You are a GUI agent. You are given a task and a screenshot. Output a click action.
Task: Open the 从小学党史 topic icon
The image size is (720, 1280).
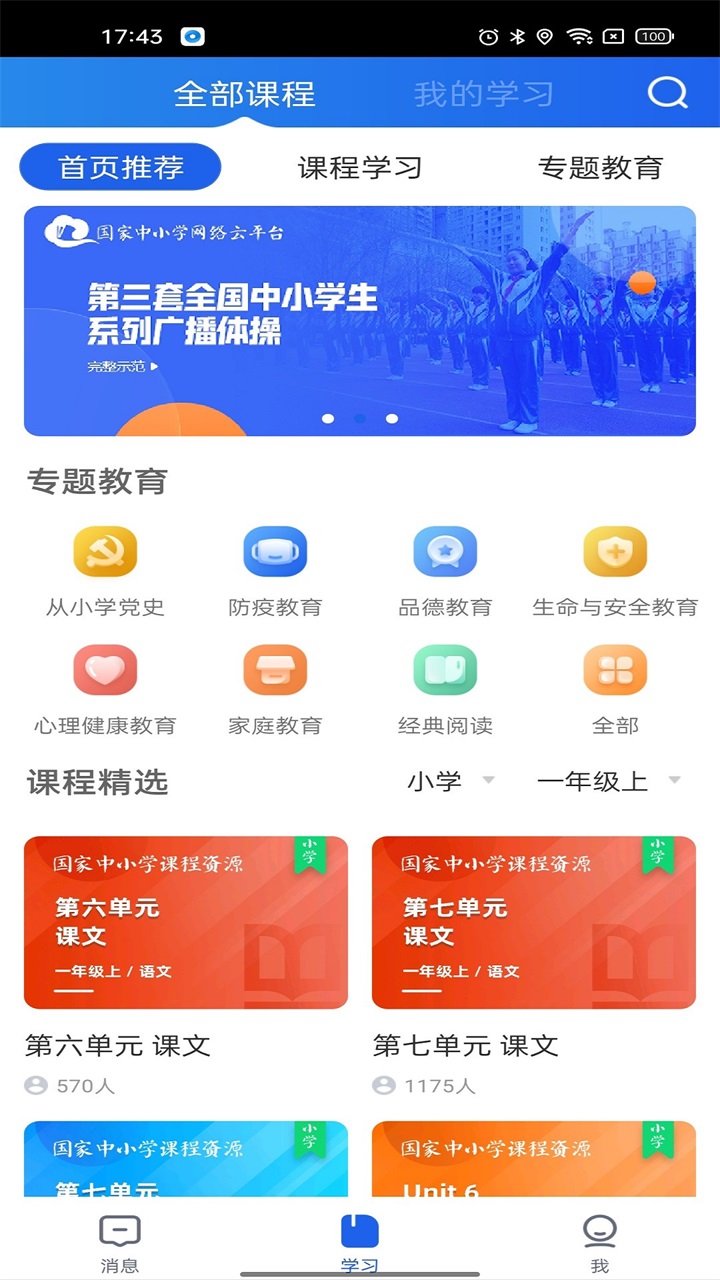105,551
